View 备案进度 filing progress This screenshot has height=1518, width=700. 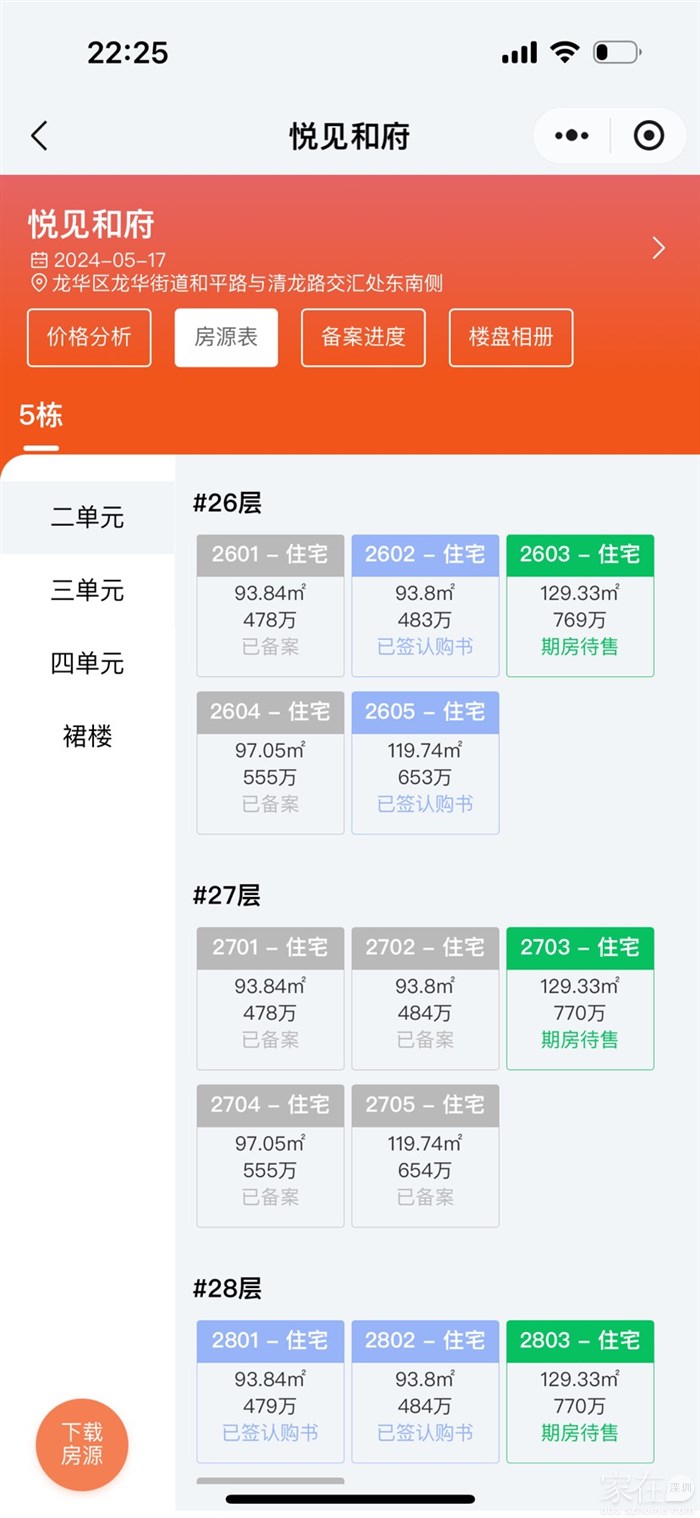pyautogui.click(x=363, y=338)
